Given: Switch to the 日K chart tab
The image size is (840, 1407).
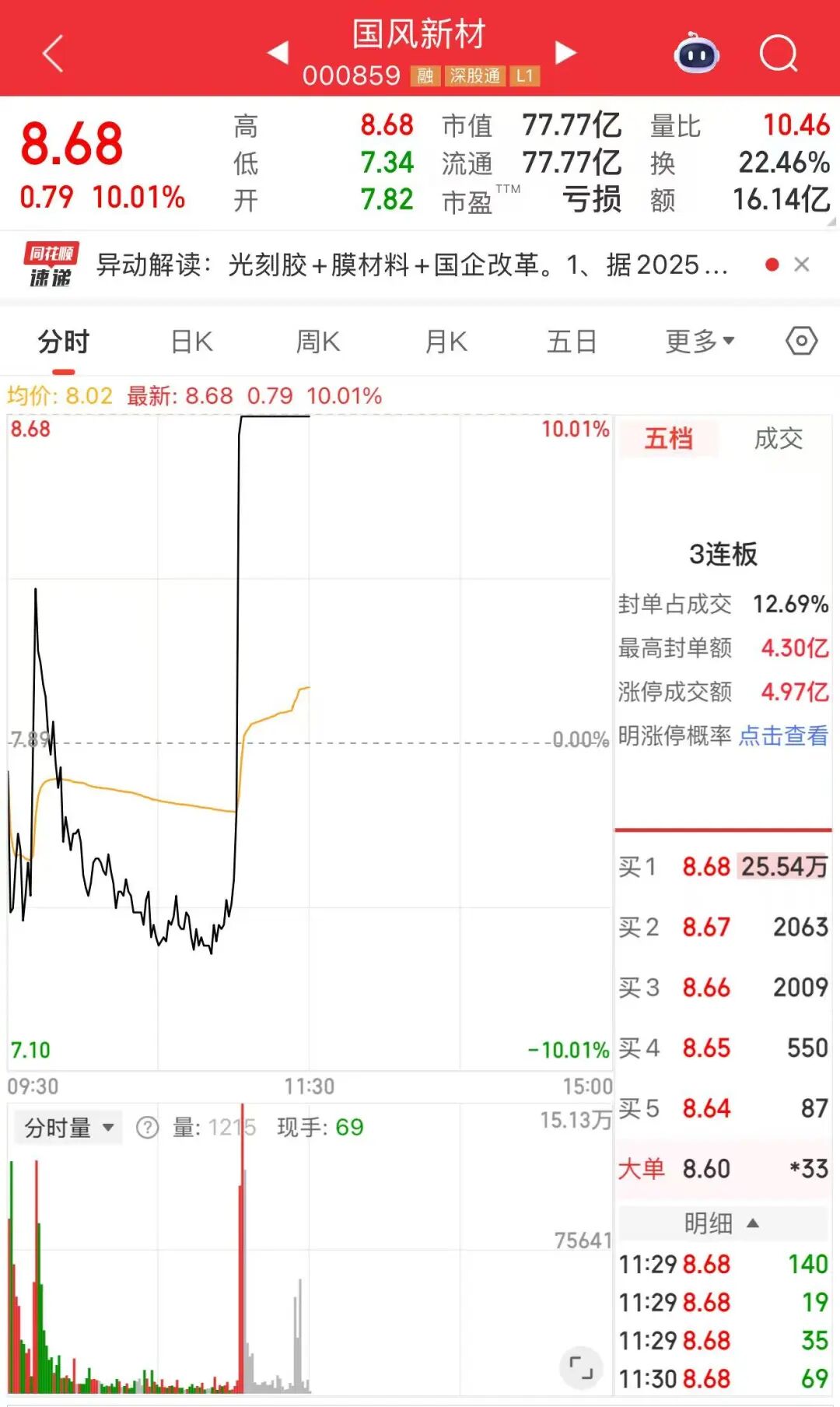Looking at the screenshot, I should point(192,341).
